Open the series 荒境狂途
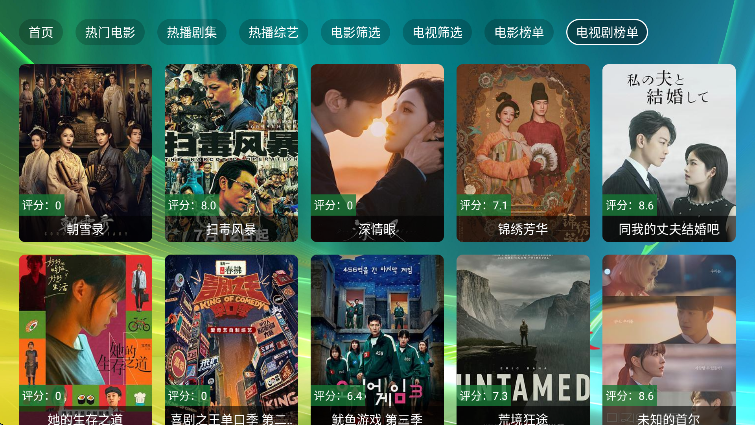Viewport: 755px width, 425px height. 523,340
